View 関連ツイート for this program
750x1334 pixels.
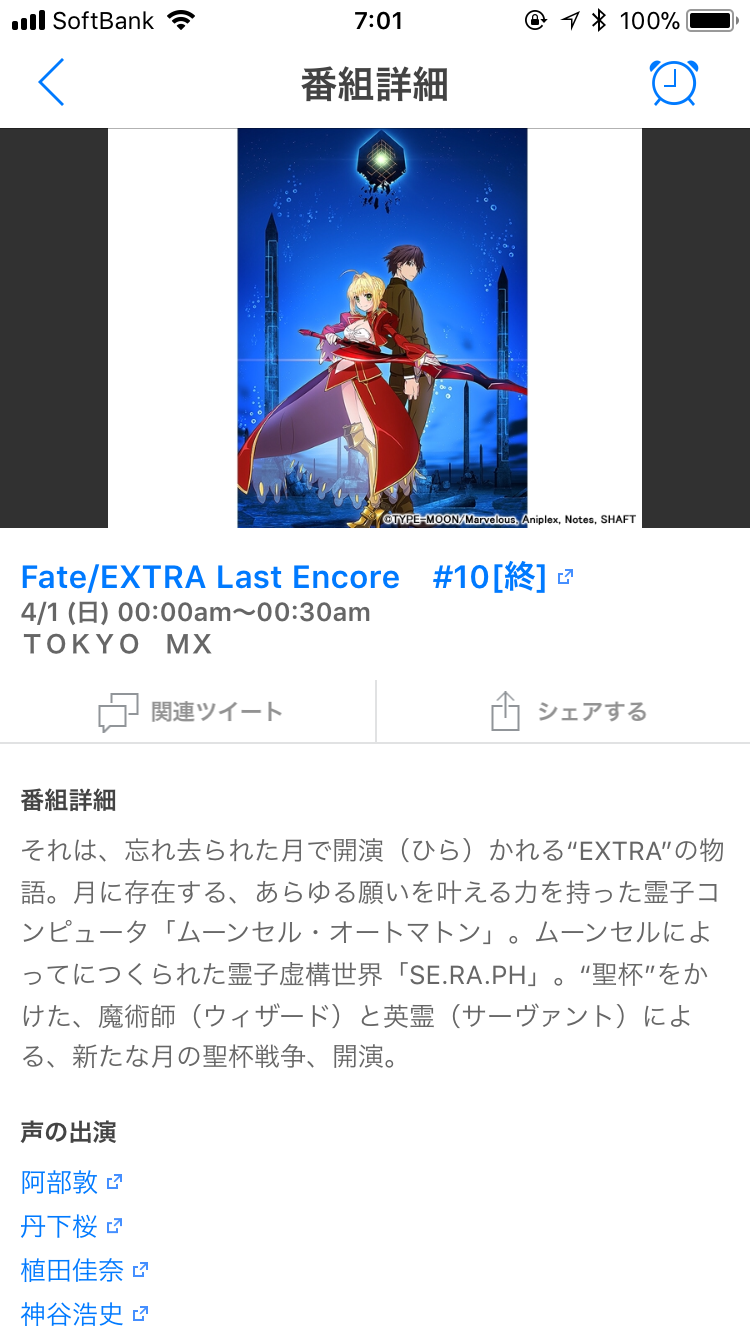point(190,712)
